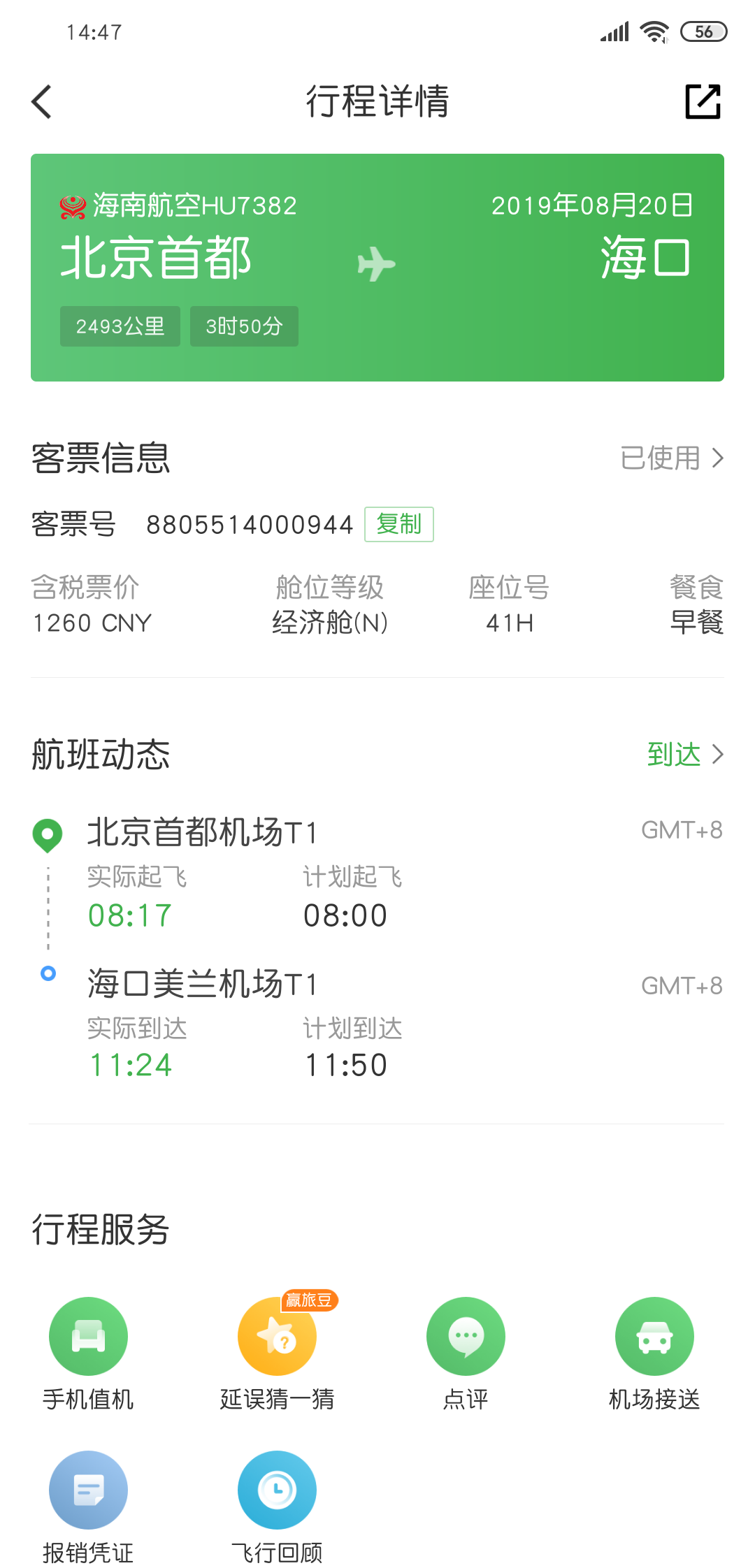Image resolution: width=755 pixels, height=1568 pixels.
Task: Copy the ticket number with 复制
Action: (398, 524)
